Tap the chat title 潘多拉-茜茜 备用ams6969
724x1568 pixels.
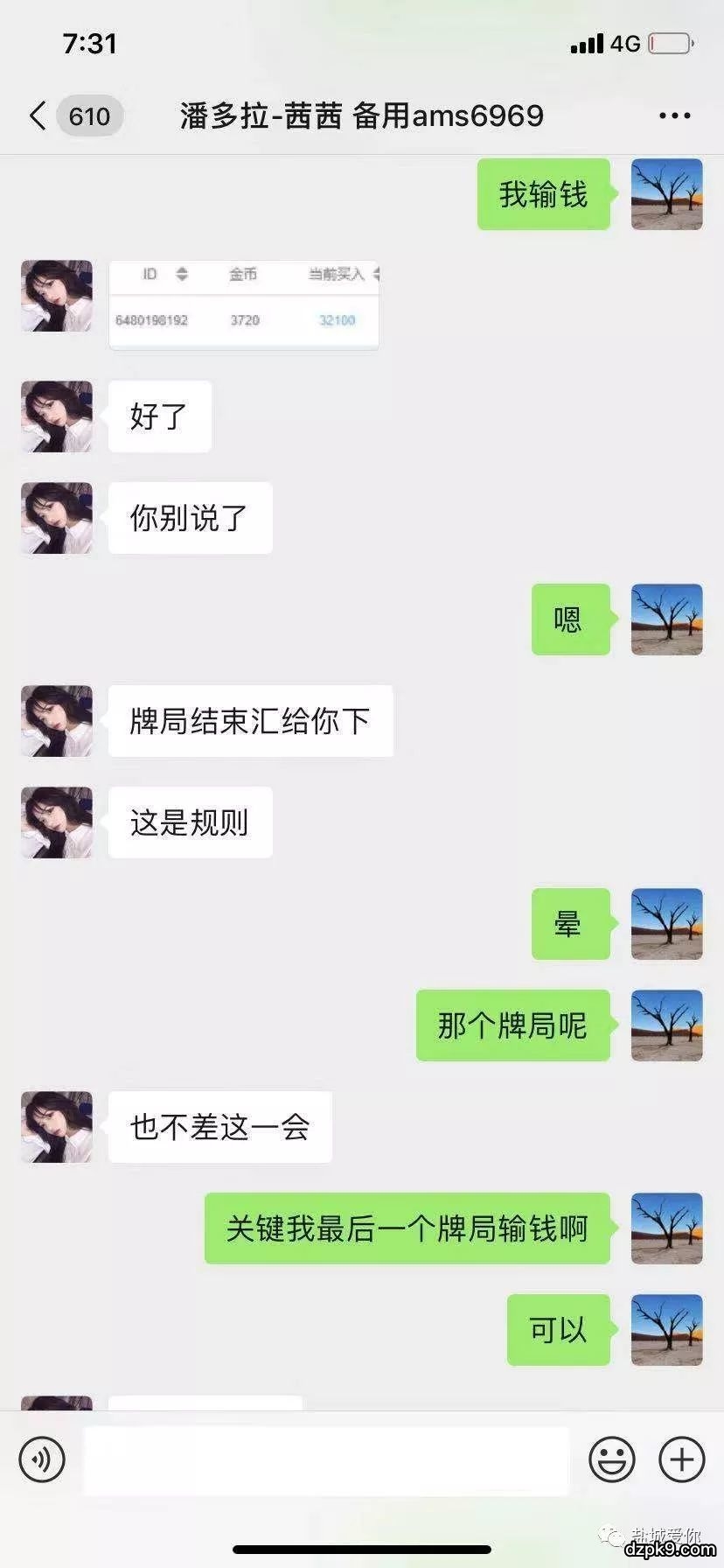click(x=362, y=115)
